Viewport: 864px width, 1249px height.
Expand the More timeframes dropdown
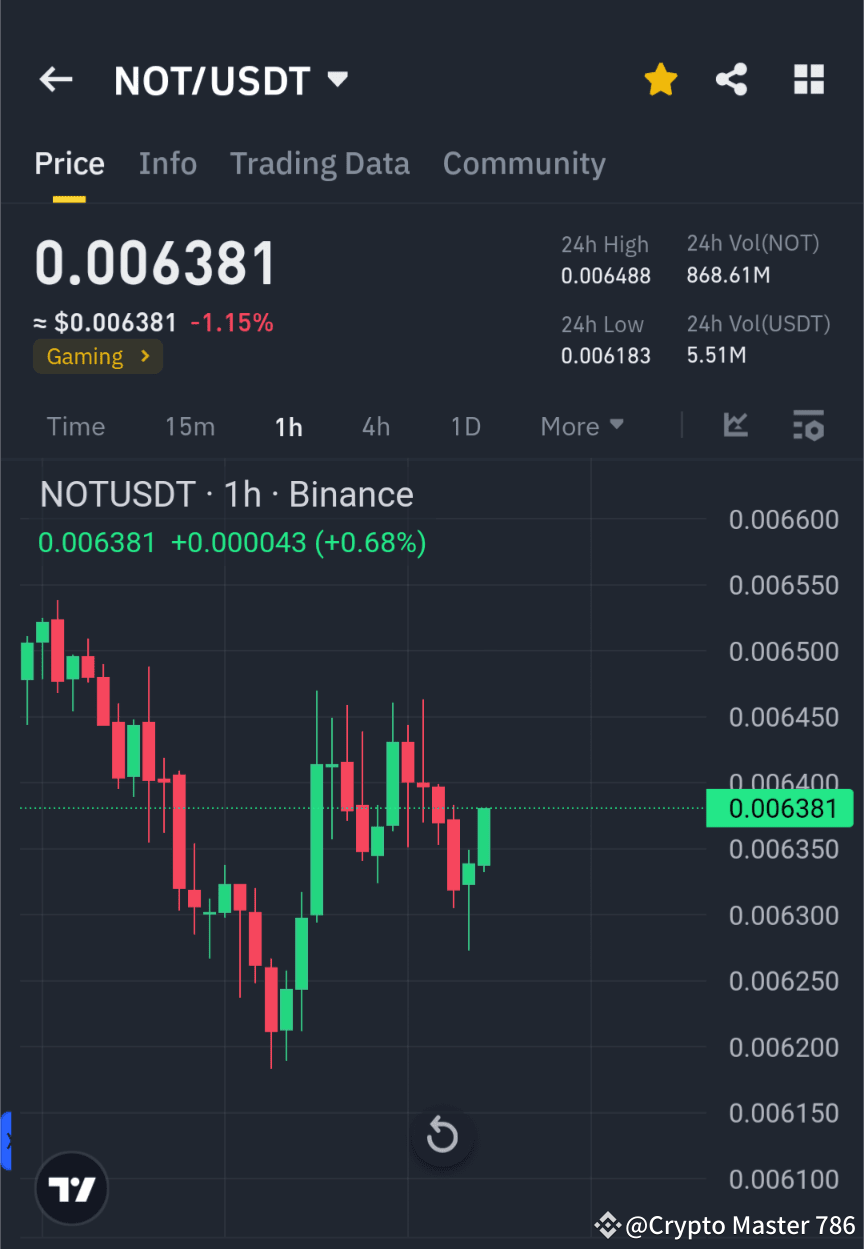(x=582, y=426)
